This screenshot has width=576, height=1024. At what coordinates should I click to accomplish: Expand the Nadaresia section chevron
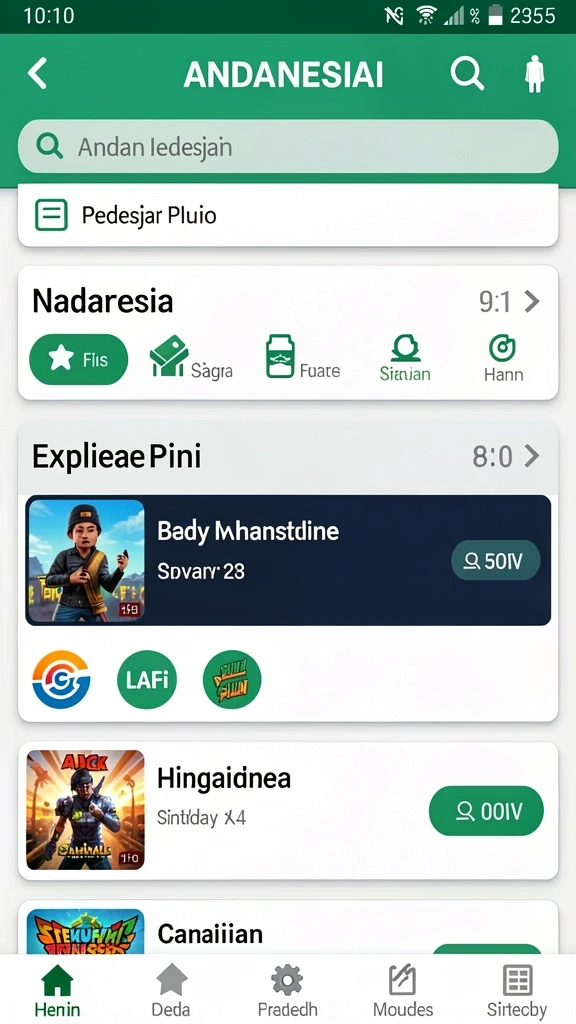click(532, 301)
